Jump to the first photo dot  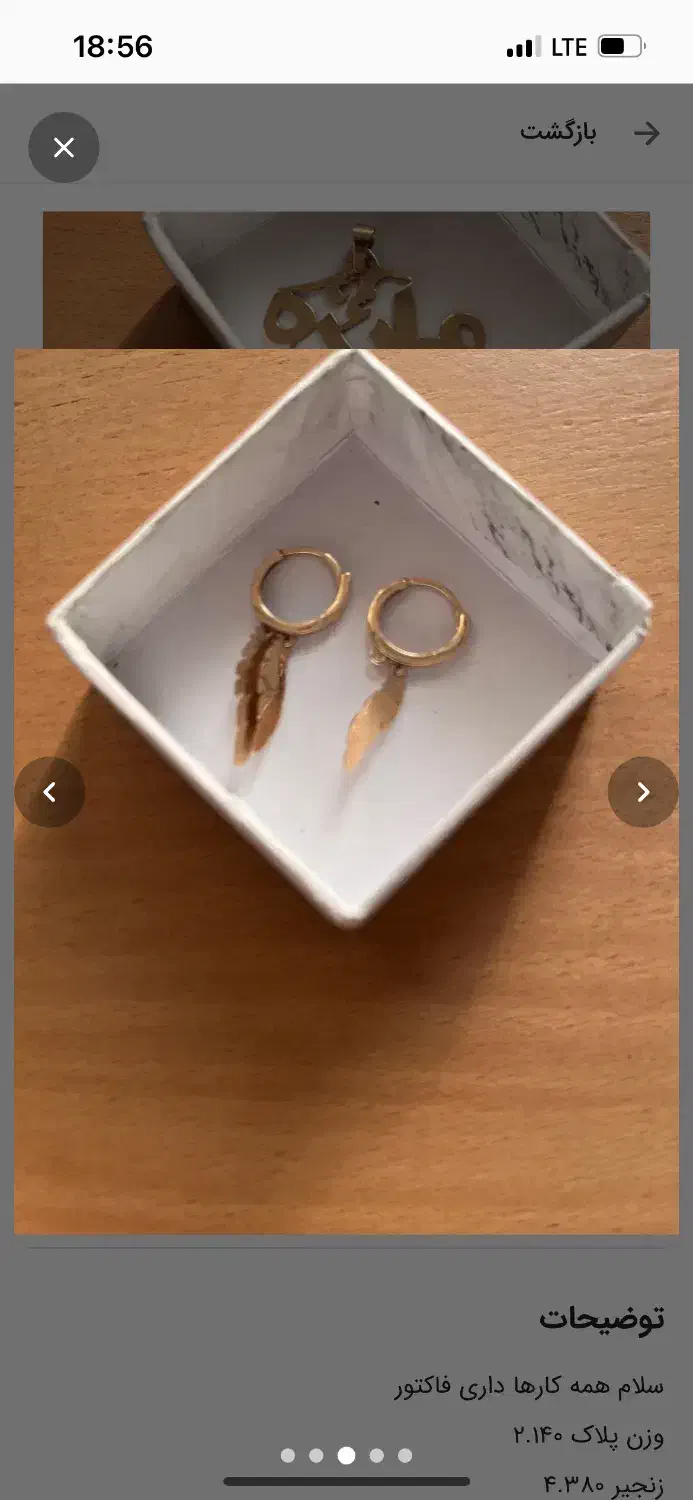[288, 1456]
